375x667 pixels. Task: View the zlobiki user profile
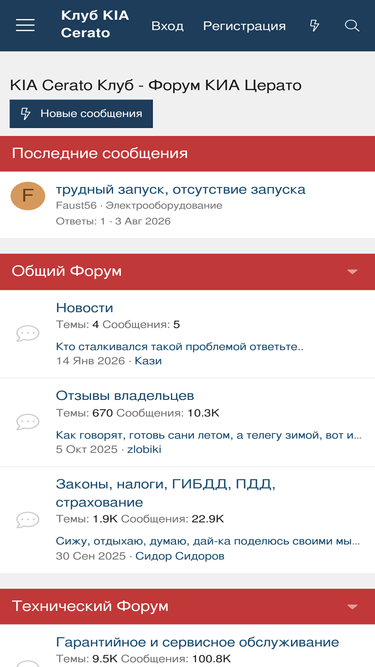pos(144,449)
